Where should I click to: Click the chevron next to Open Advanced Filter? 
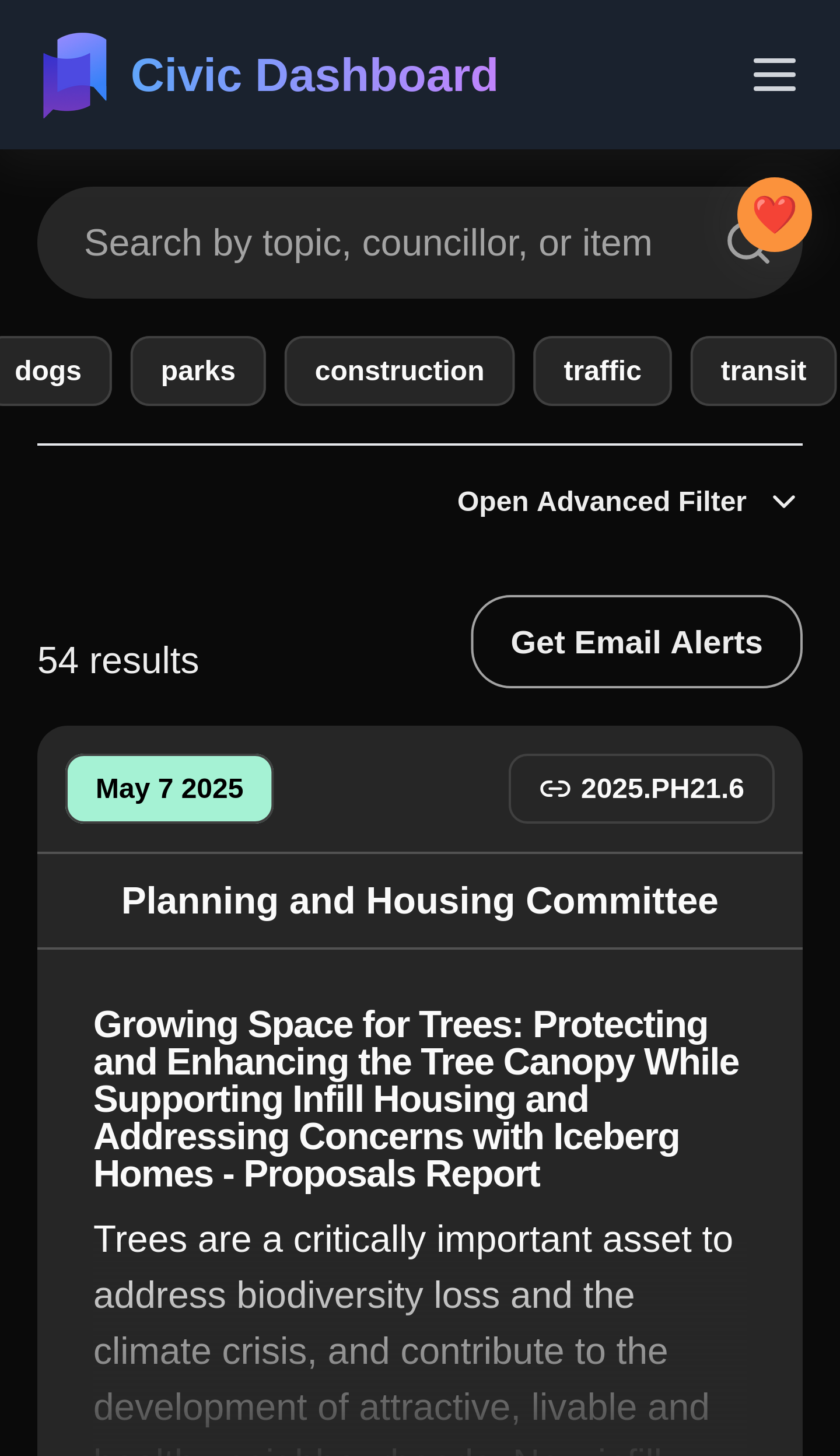[784, 502]
